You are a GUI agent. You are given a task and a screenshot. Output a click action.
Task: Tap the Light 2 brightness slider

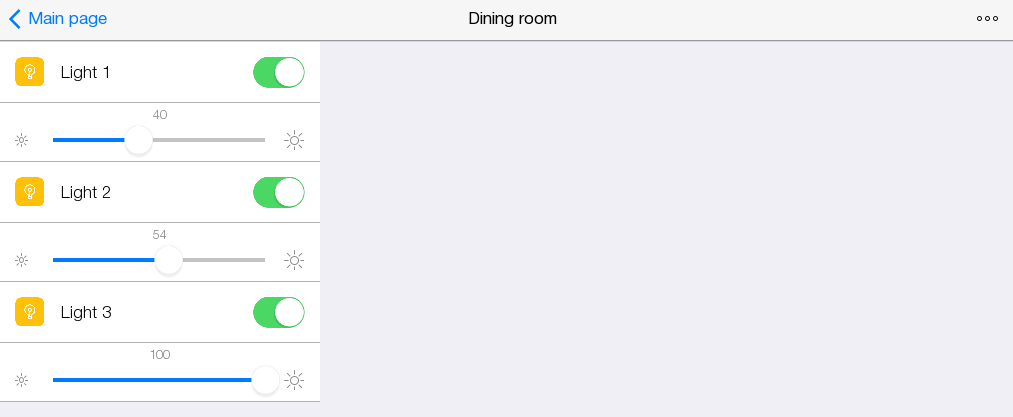point(168,260)
